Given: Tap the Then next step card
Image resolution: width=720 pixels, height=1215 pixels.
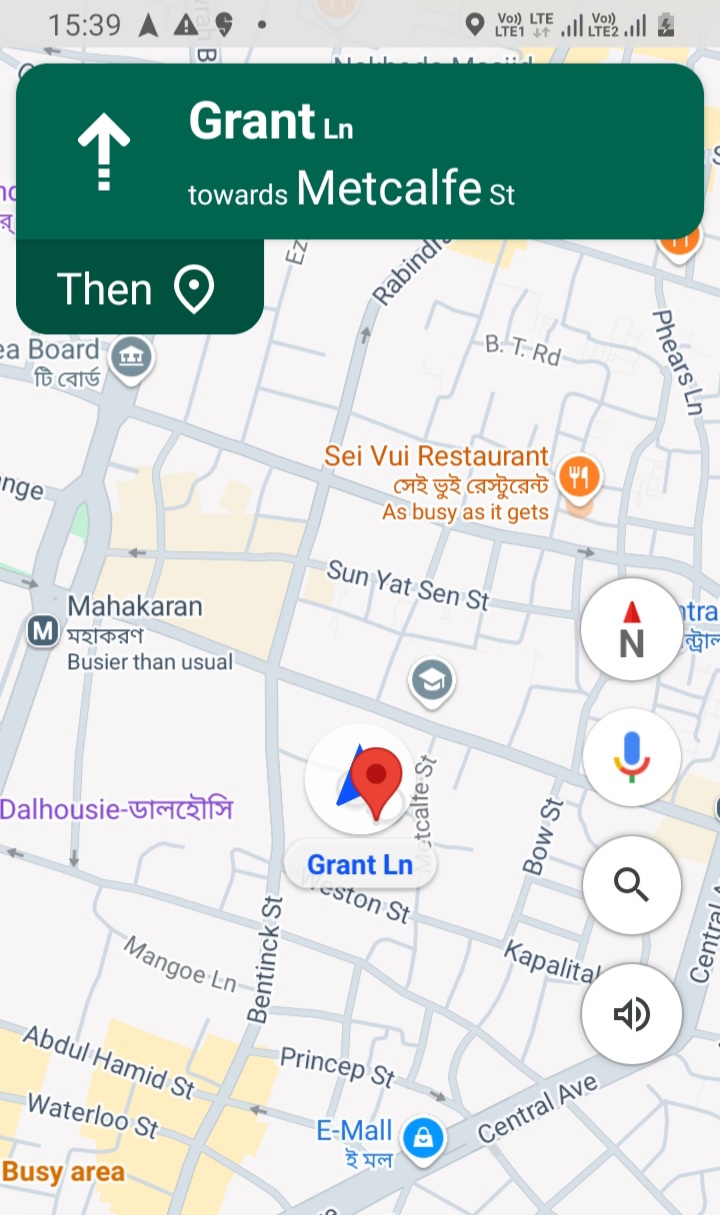Looking at the screenshot, I should tap(140, 288).
